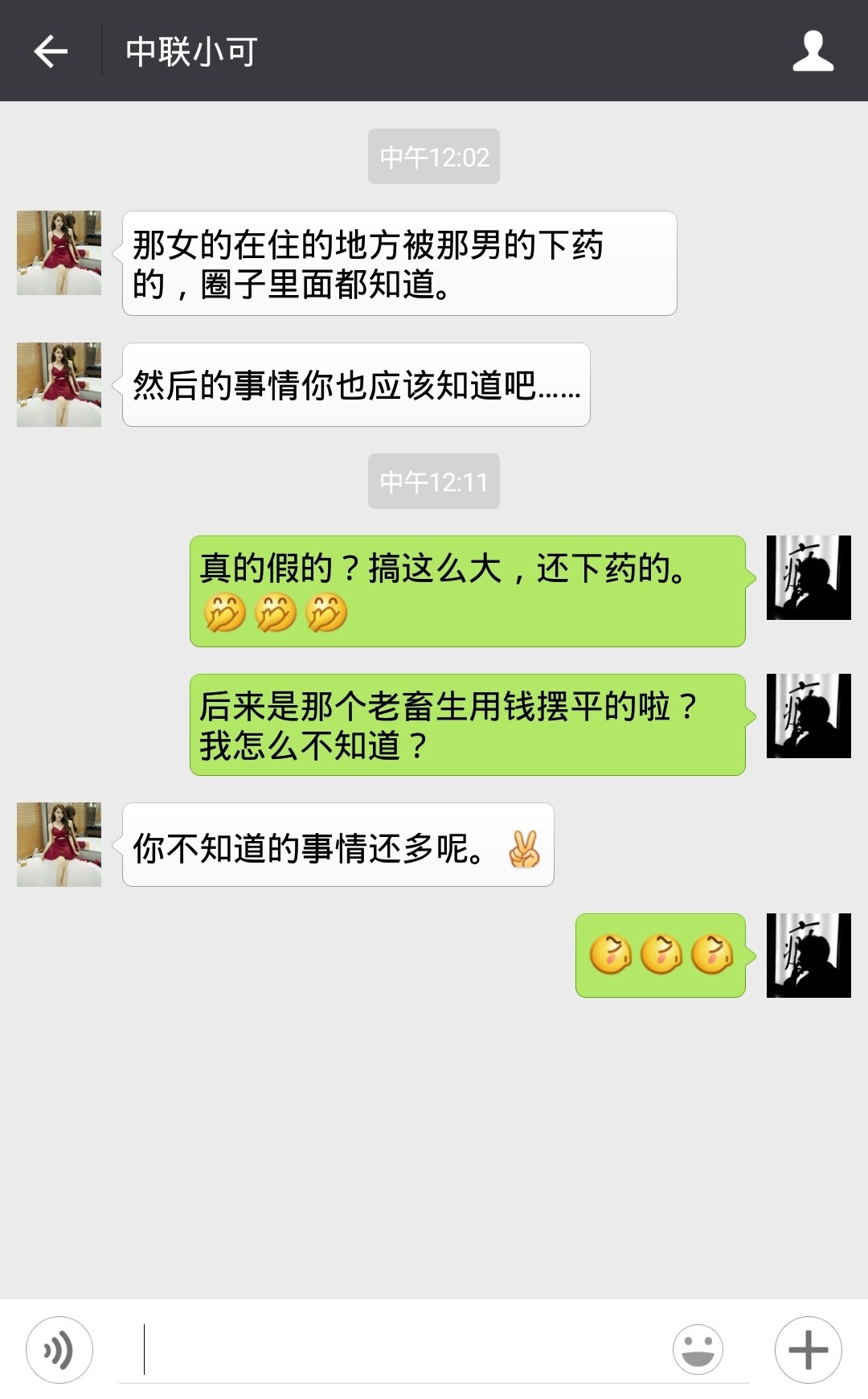Open the emoji sticker panel
Screen dimensions: 868x1399
pos(698,1350)
